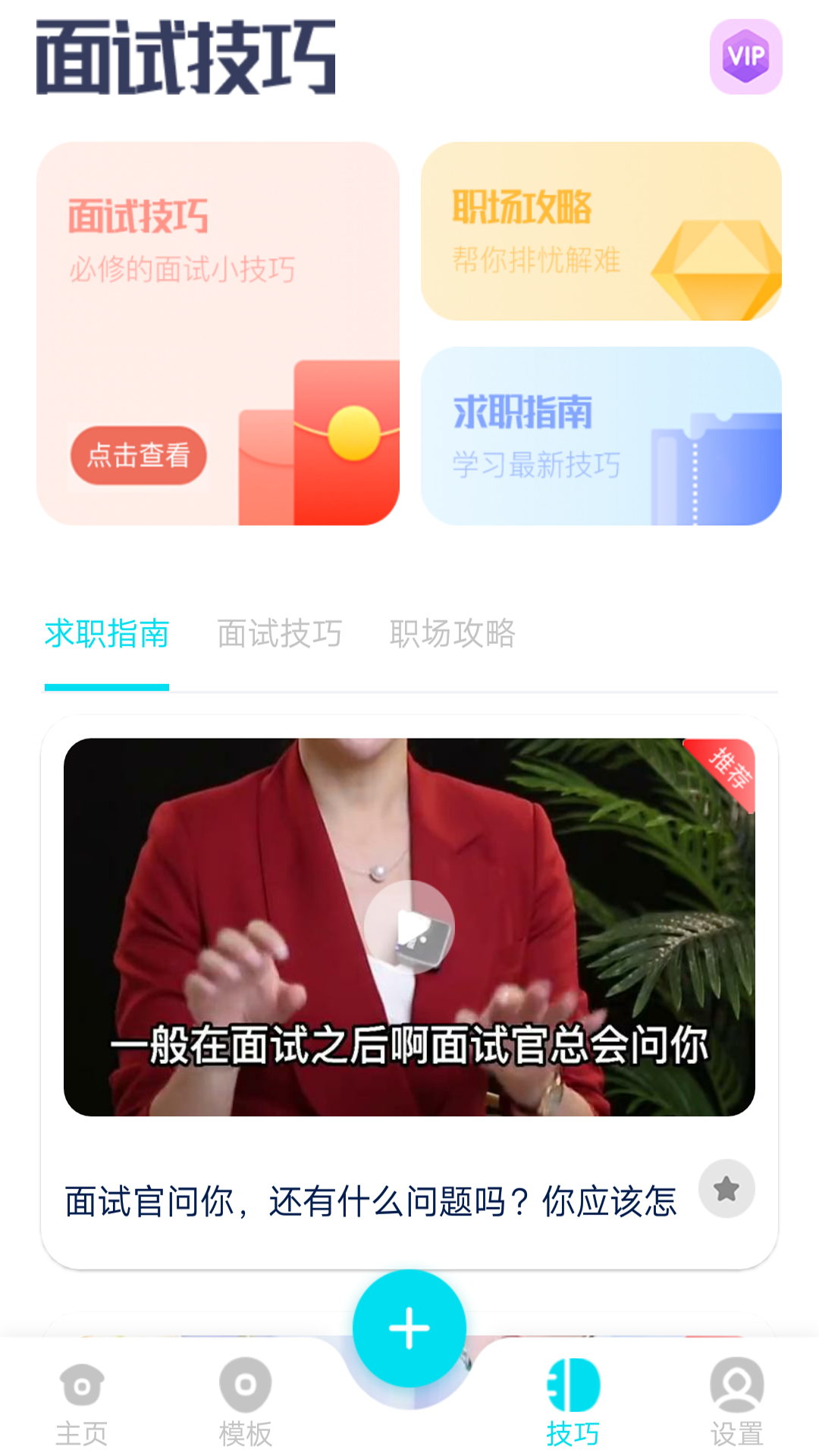Select the 求职指南 tab

coord(107,634)
